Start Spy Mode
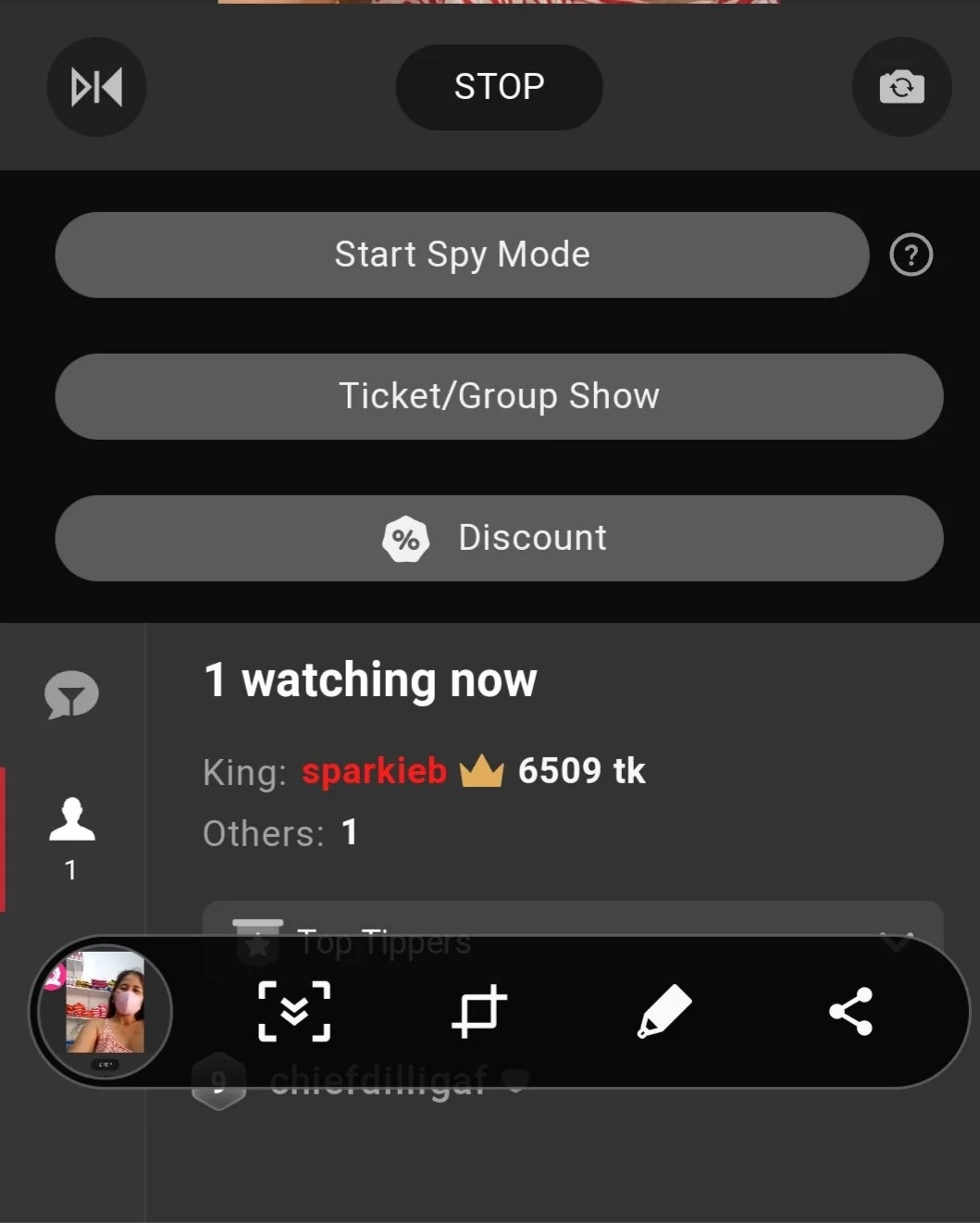 [462, 255]
